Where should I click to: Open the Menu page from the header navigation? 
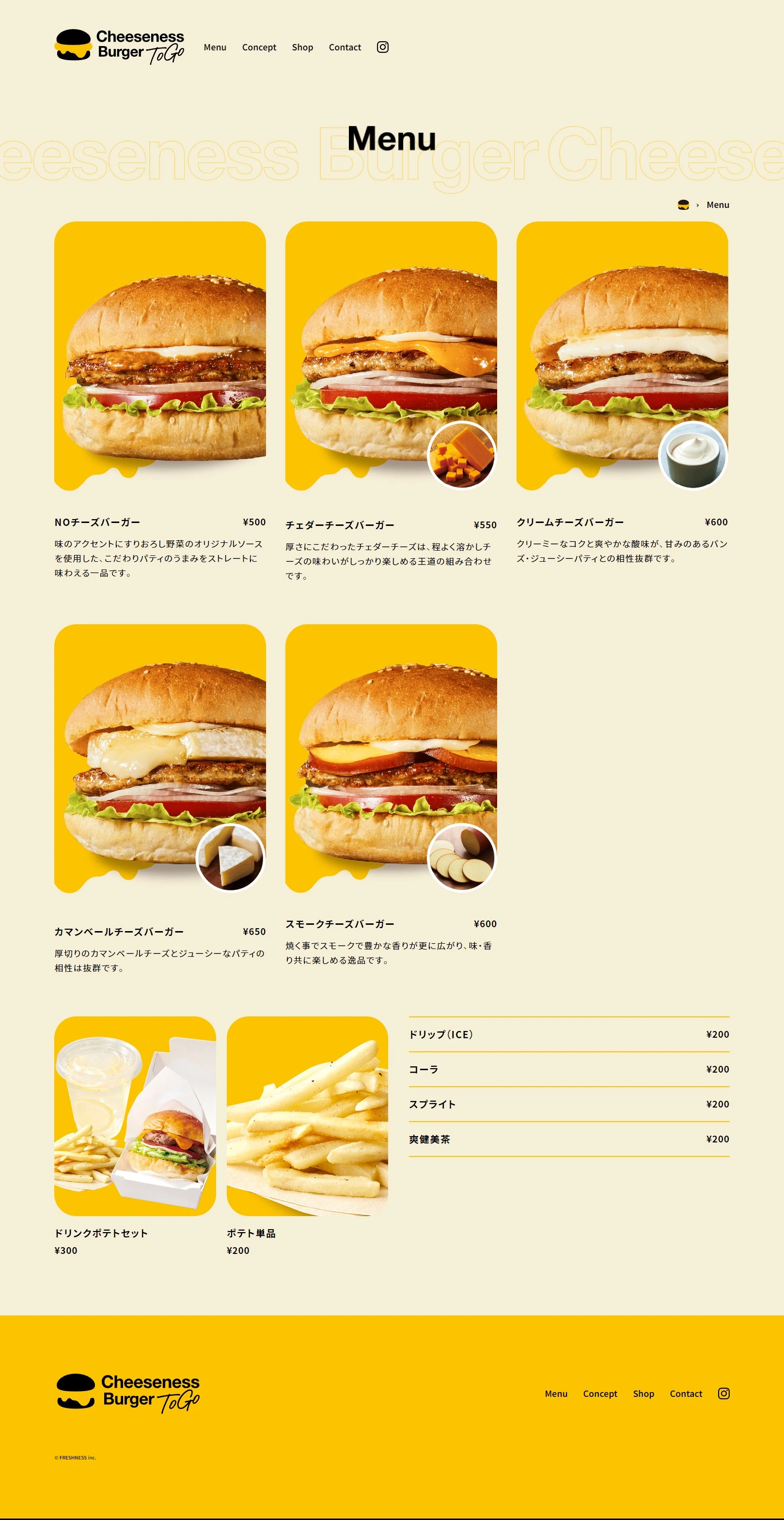click(214, 47)
